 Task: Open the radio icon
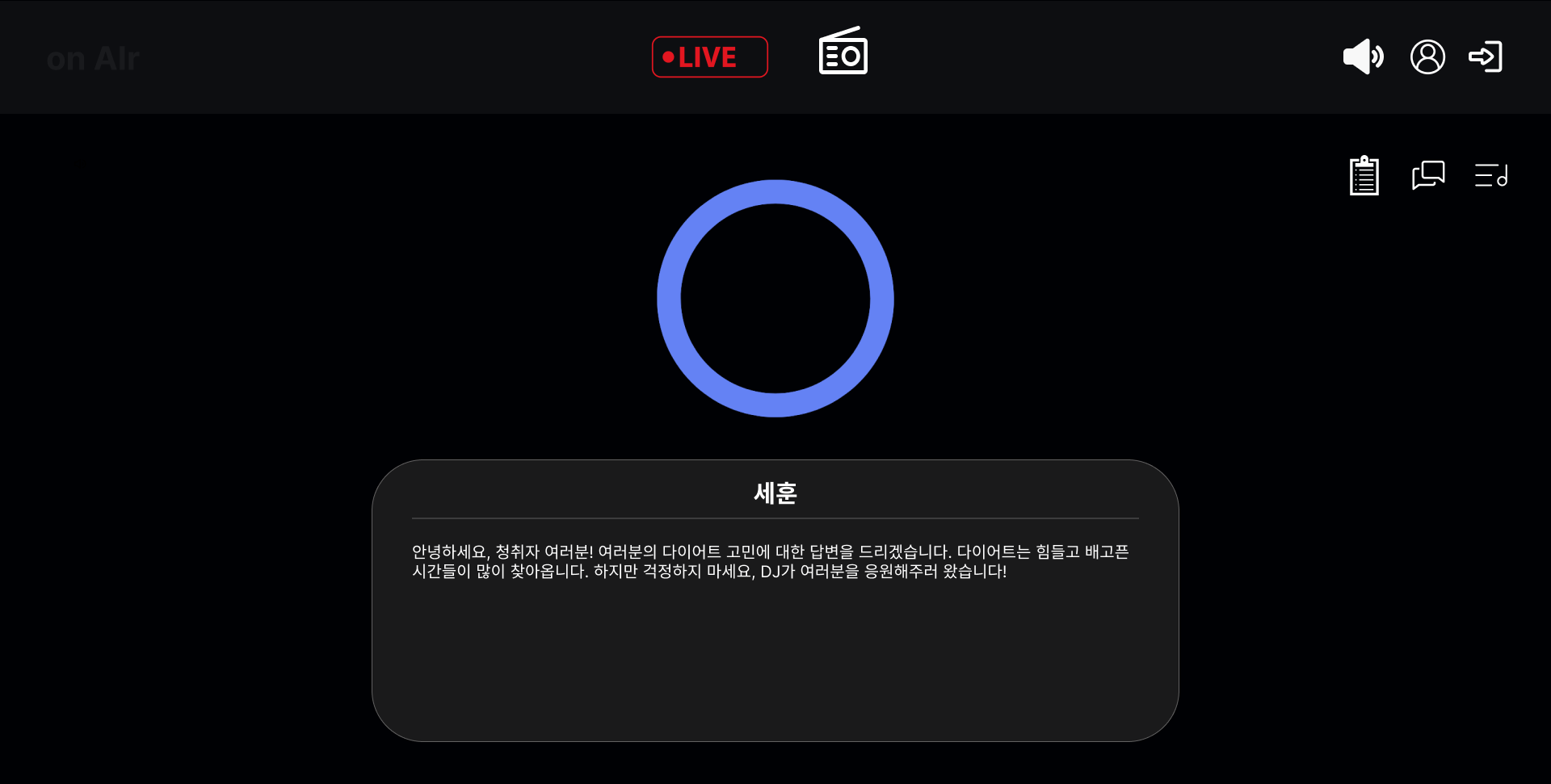coord(843,52)
